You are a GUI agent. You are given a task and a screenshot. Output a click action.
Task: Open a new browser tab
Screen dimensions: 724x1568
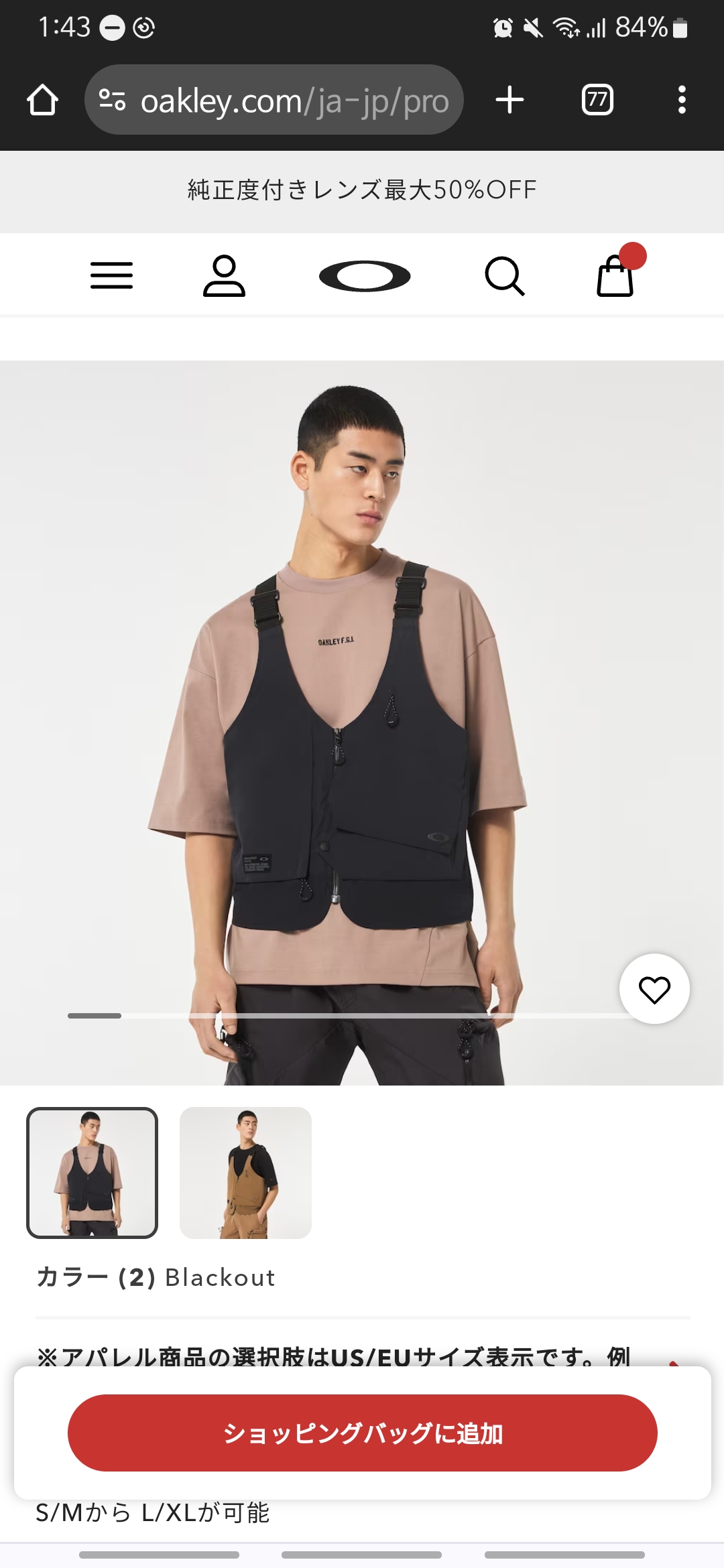coord(509,100)
